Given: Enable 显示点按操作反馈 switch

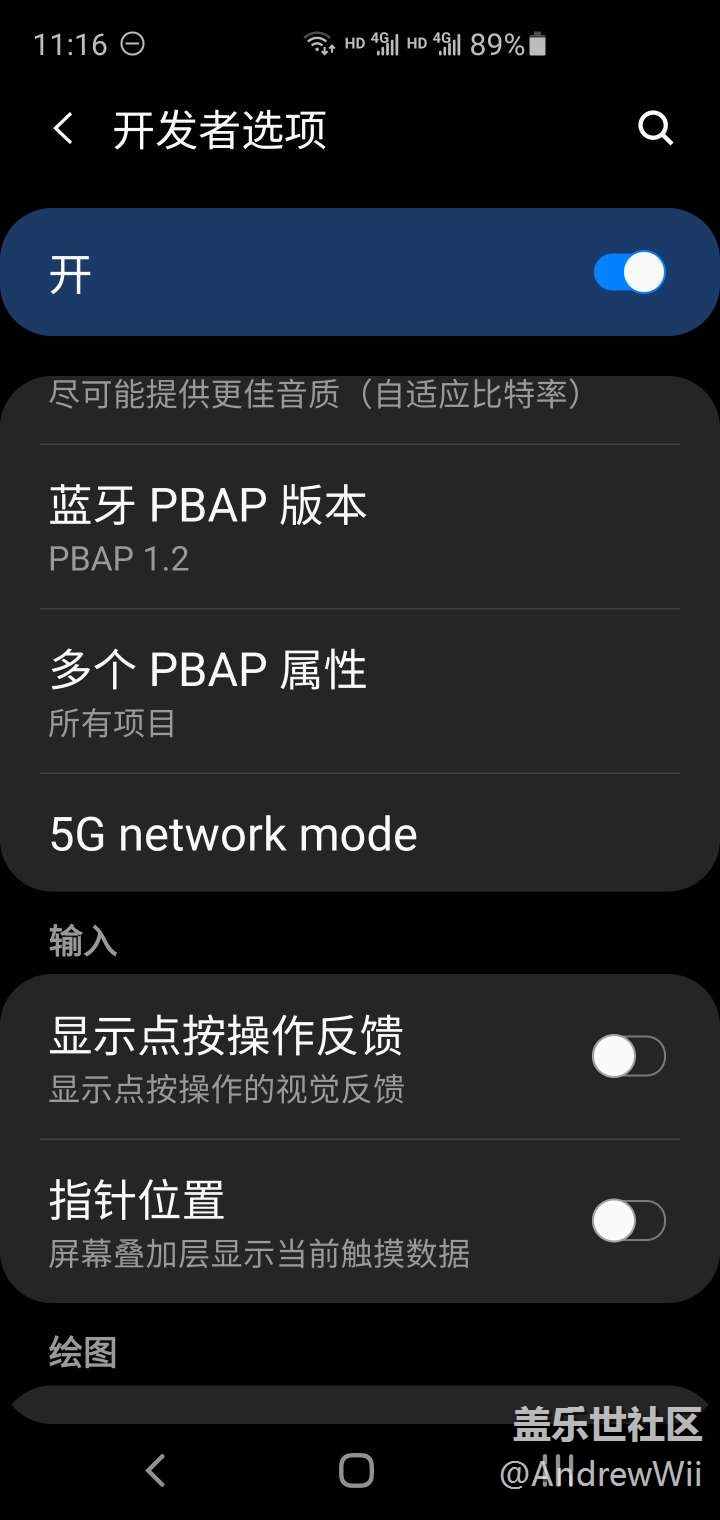Looking at the screenshot, I should pyautogui.click(x=628, y=1056).
